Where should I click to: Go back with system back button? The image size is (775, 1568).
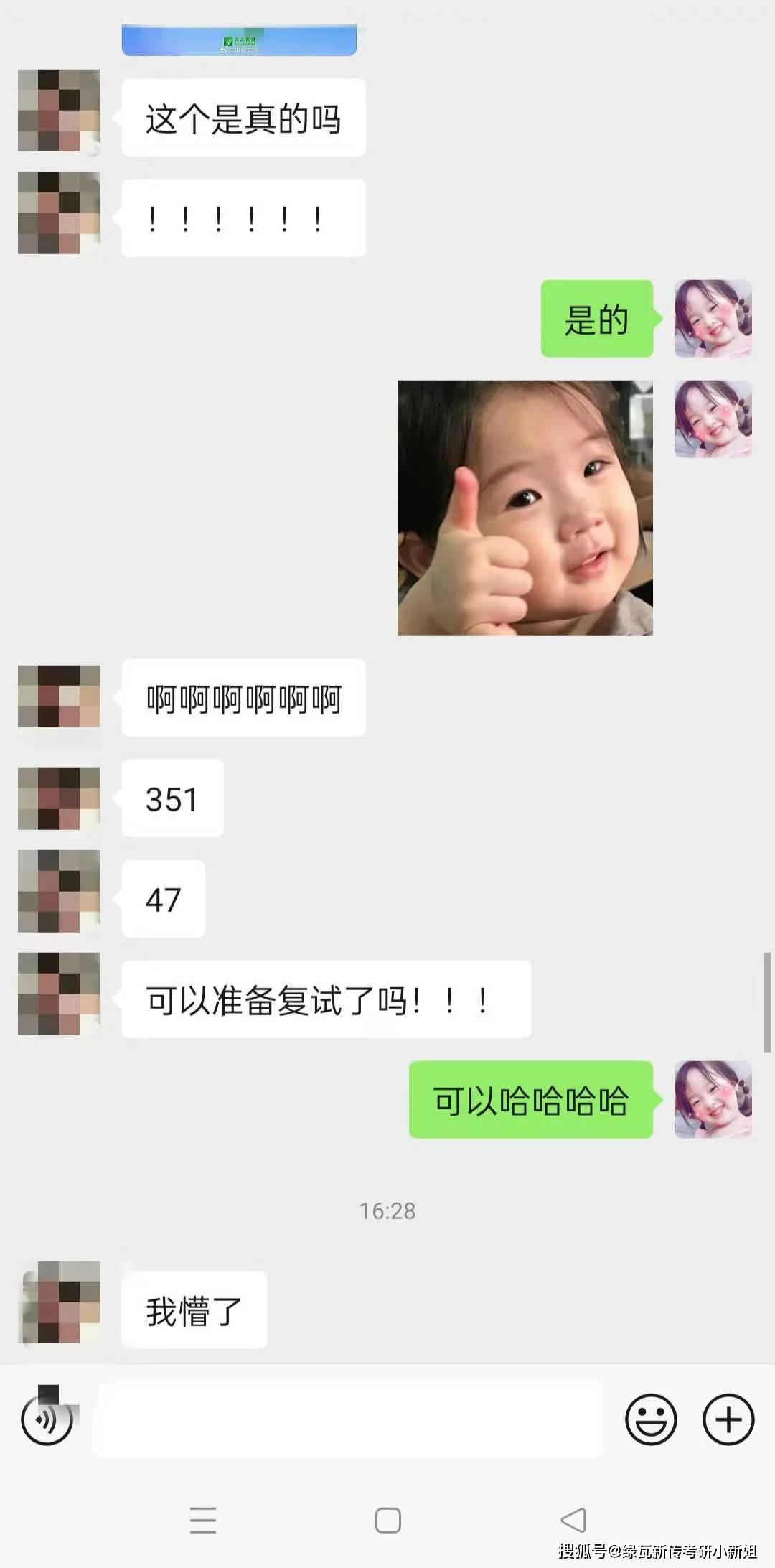coord(573,1520)
